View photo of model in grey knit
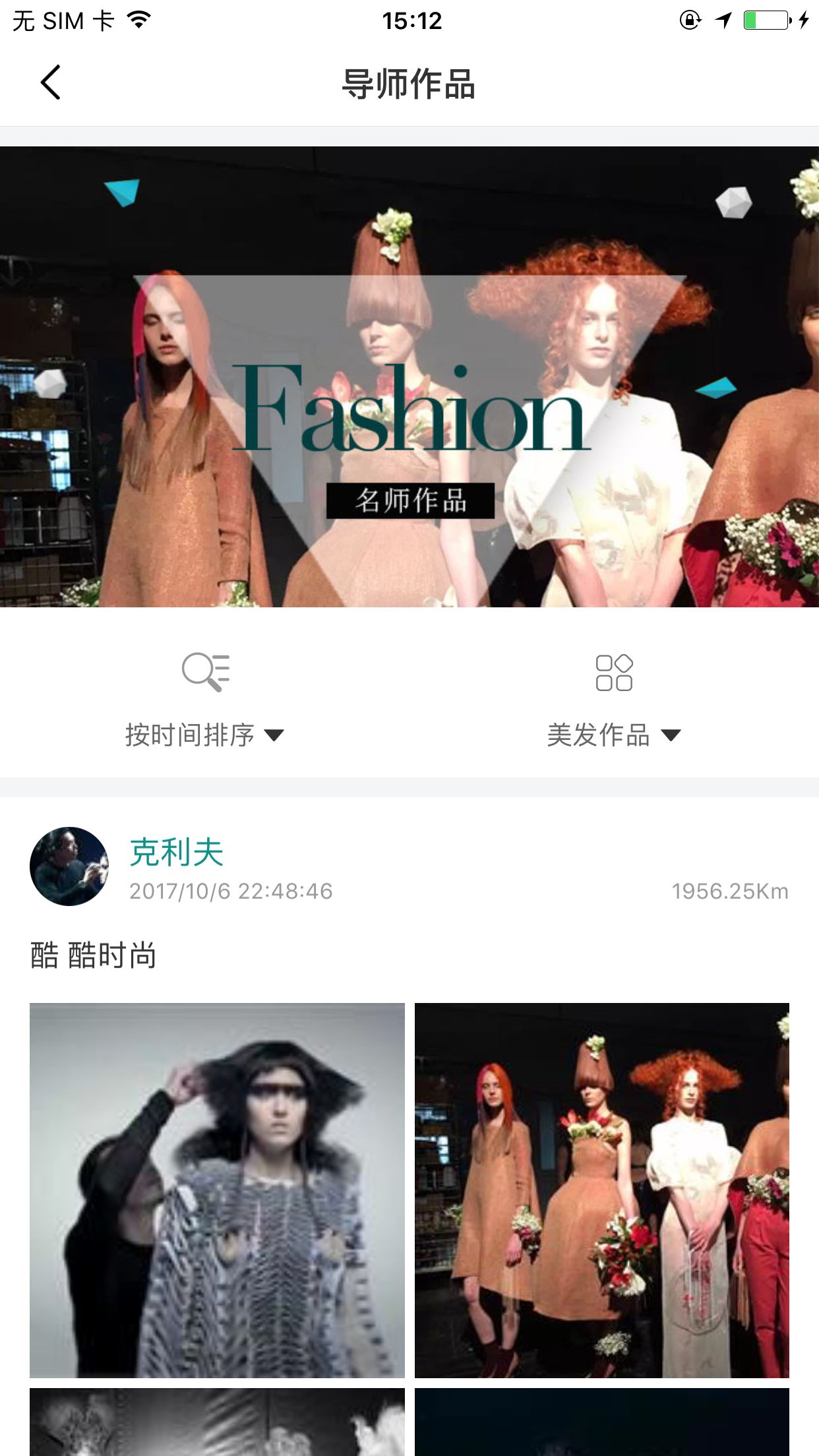 click(217, 1190)
